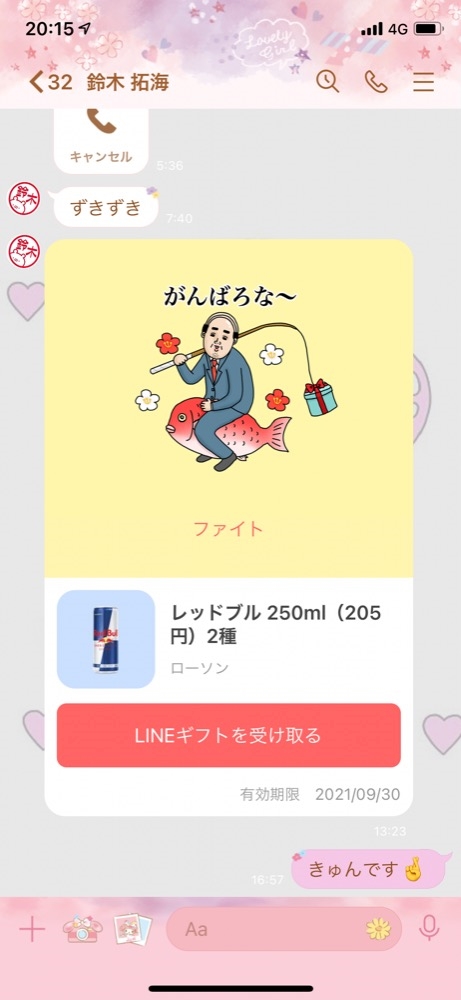Open 鈴木's profile avatar beside ずきずき
The width and height of the screenshot is (461, 1000).
(24, 198)
